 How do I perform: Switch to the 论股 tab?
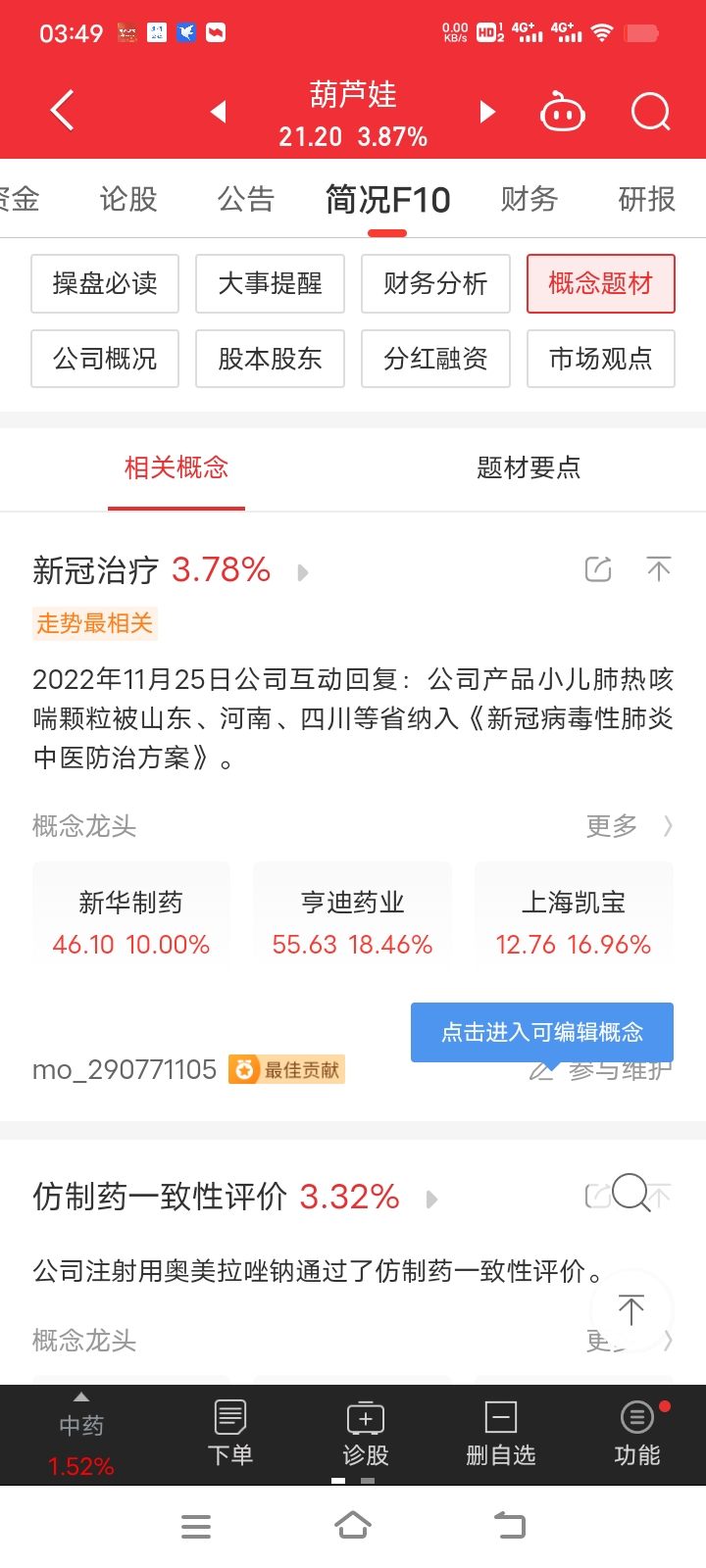coord(128,199)
